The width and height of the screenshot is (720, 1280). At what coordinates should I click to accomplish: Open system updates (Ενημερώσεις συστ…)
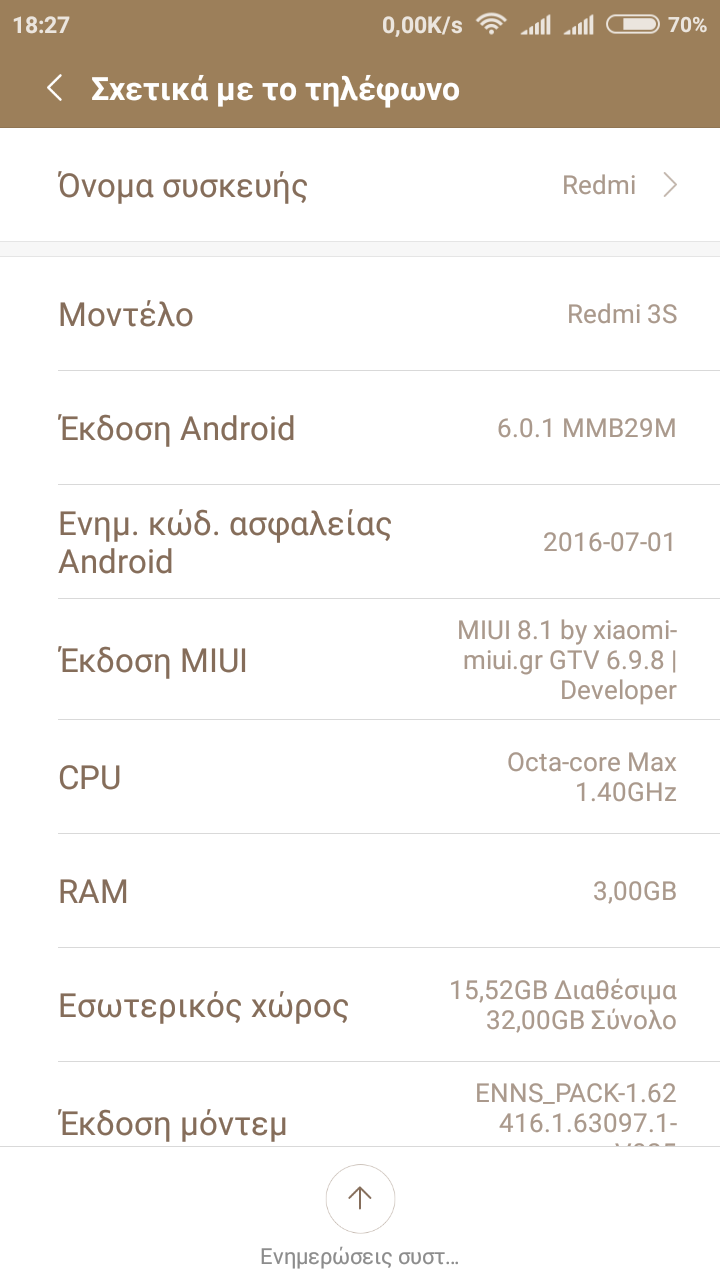[x=360, y=1198]
